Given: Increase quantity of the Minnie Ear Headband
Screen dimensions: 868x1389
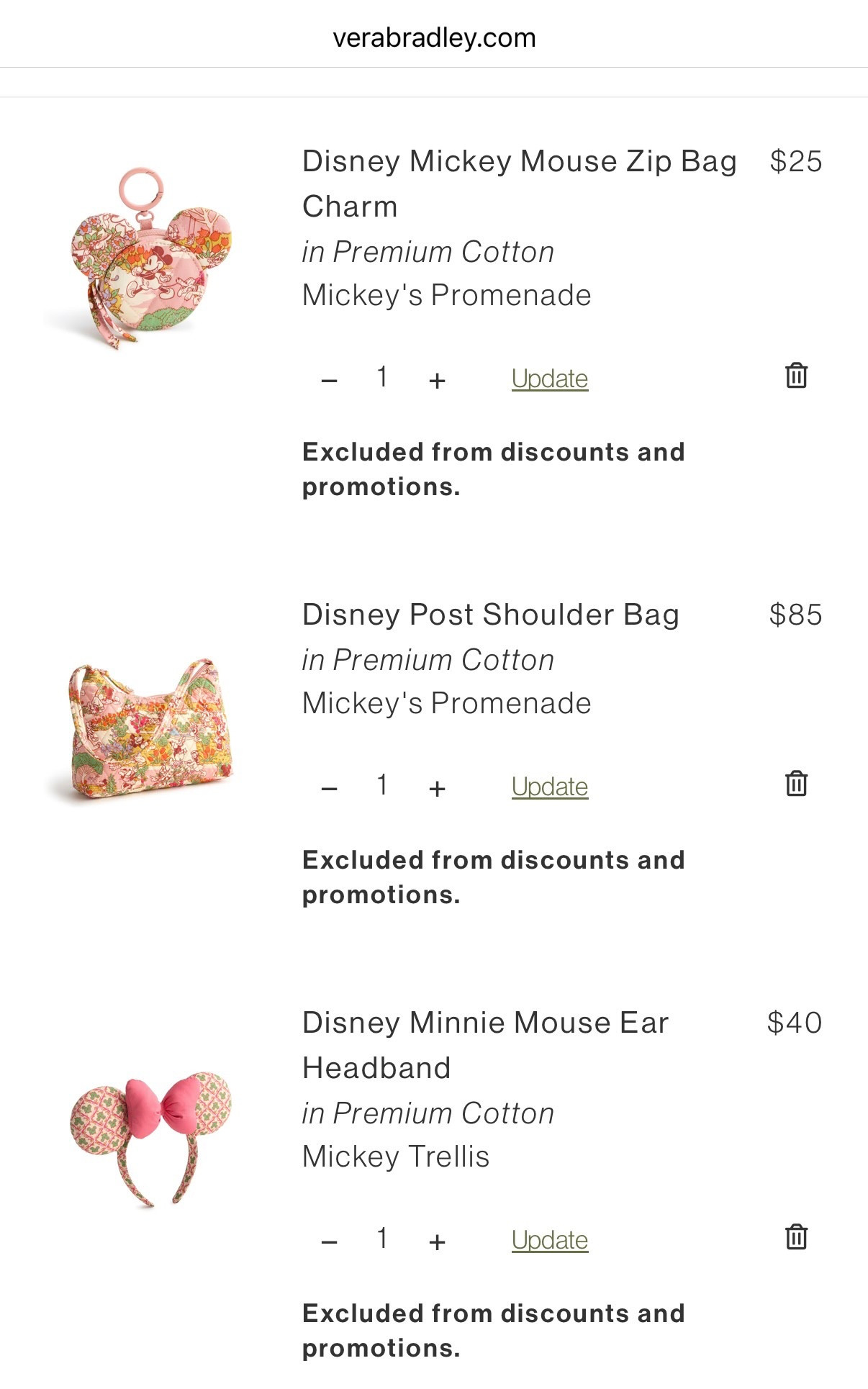Looking at the screenshot, I should coord(438,1241).
